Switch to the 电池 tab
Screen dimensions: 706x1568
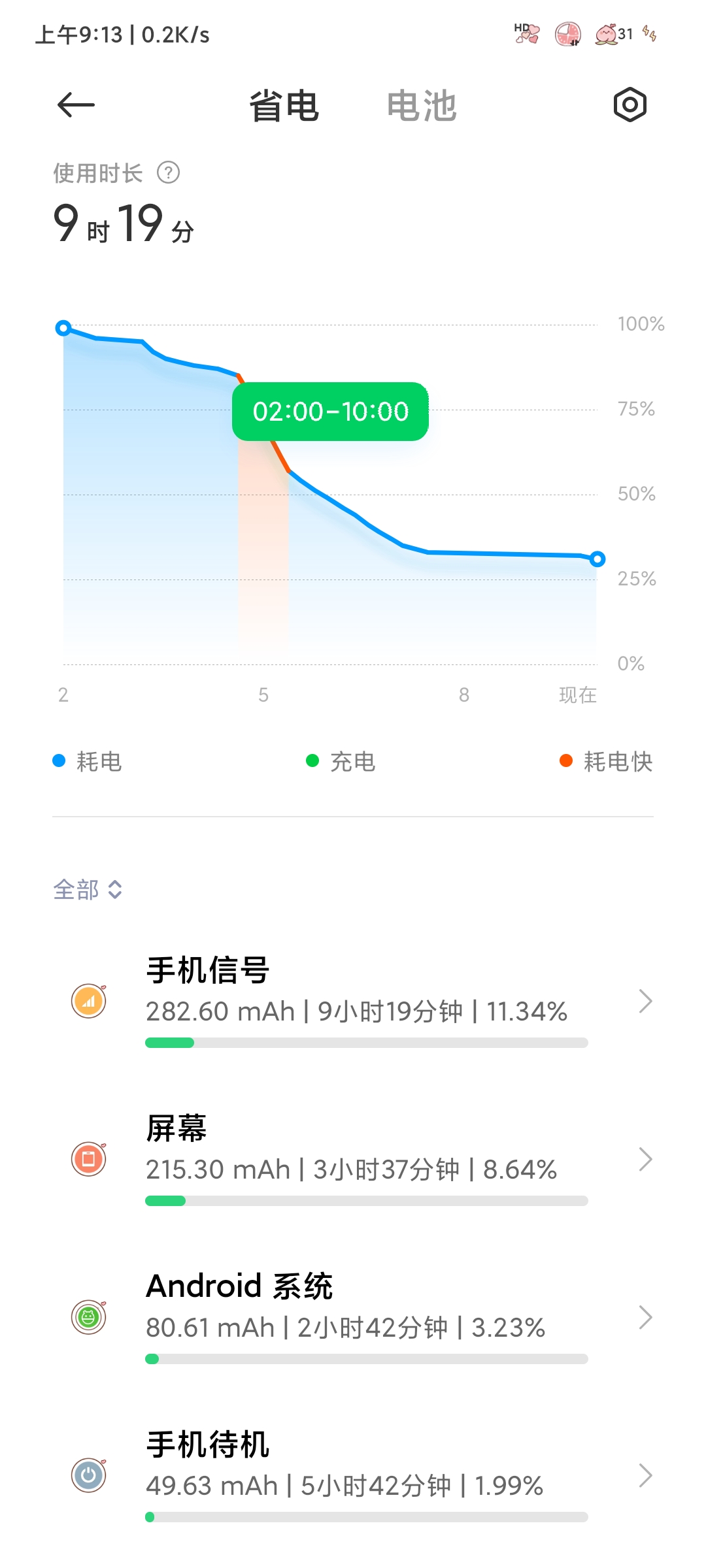422,106
